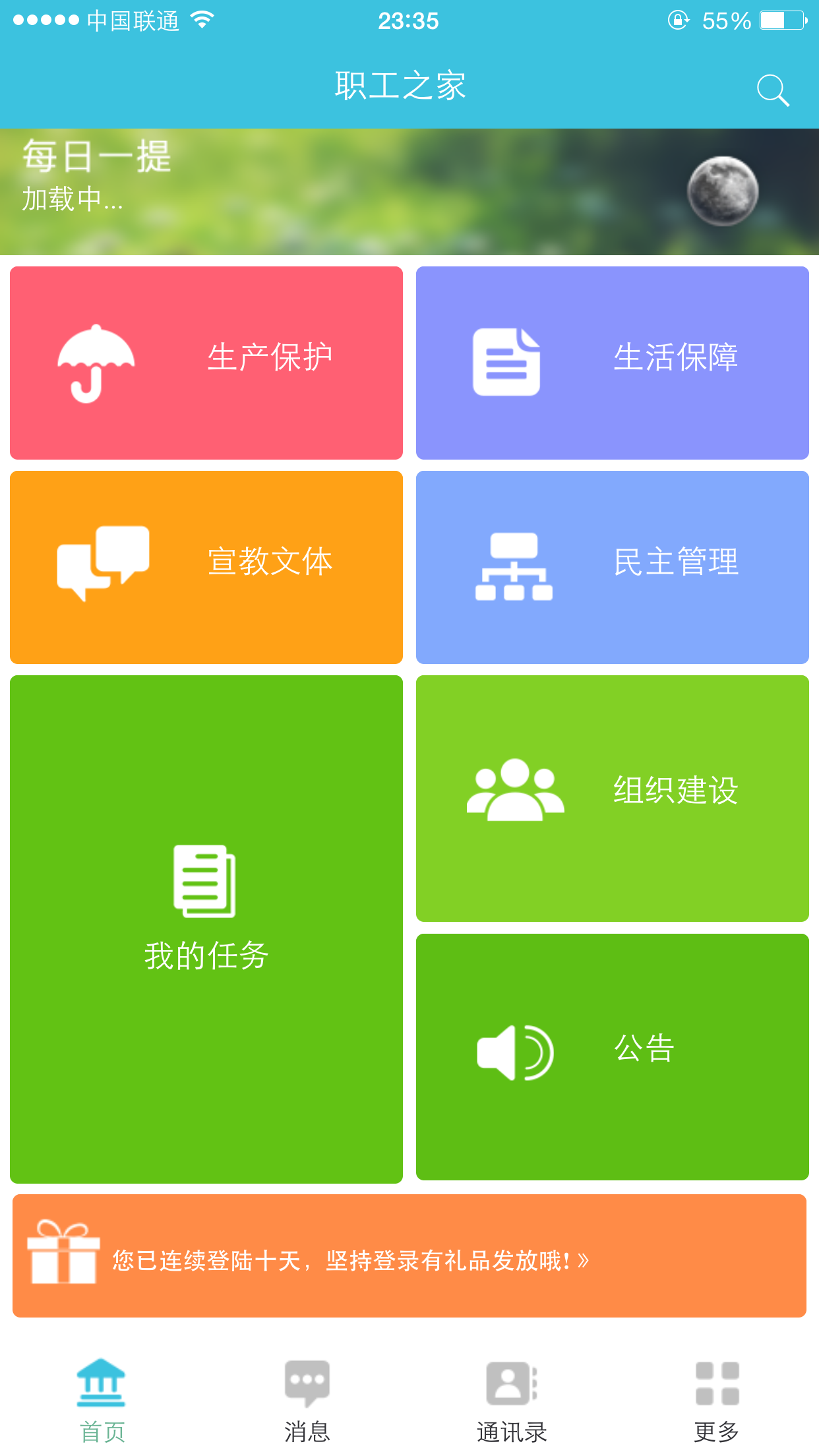
Task: Tap the login streak gift banner
Action: [x=409, y=1256]
